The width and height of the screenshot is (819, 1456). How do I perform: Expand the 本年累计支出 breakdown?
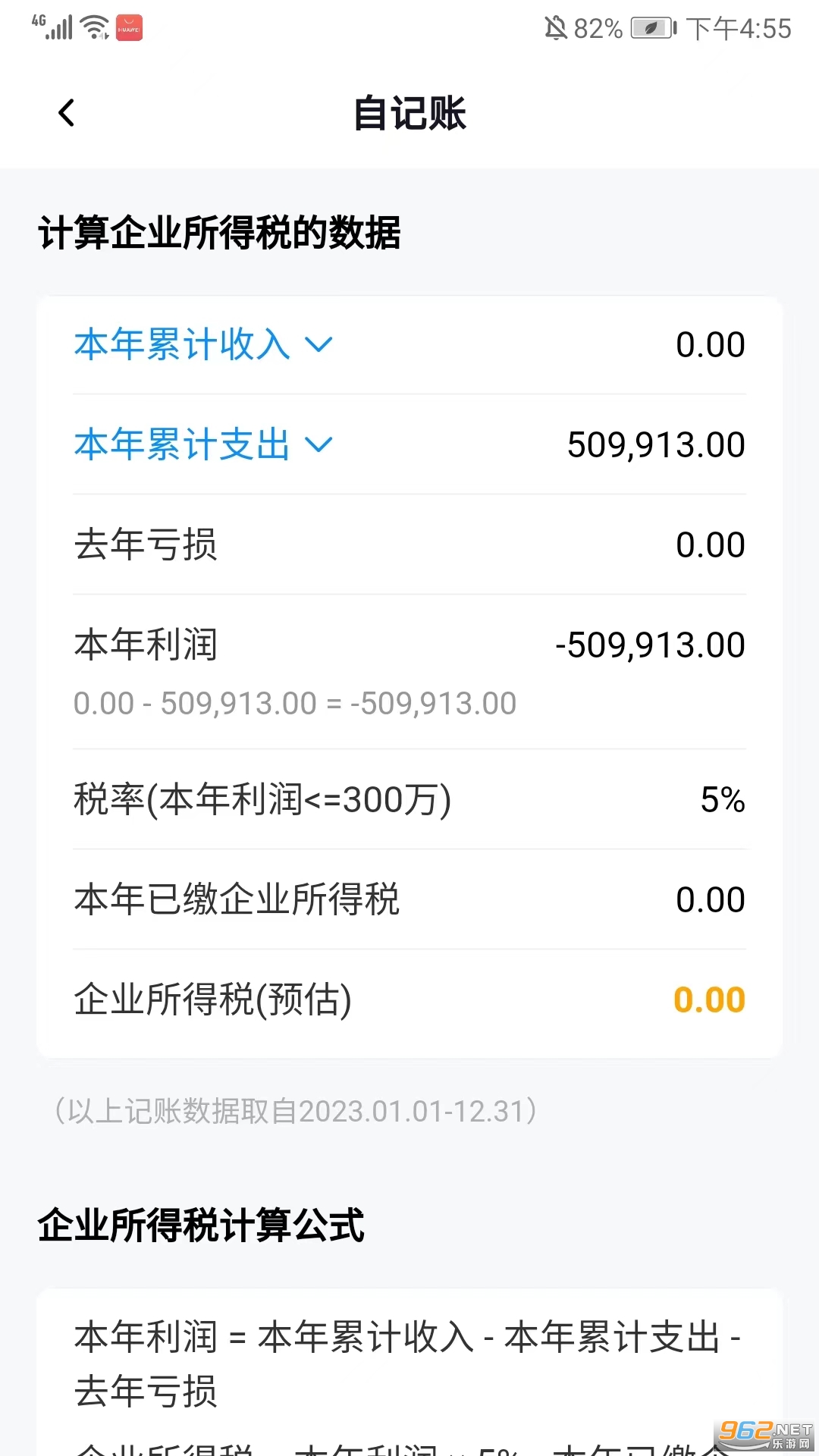[203, 445]
